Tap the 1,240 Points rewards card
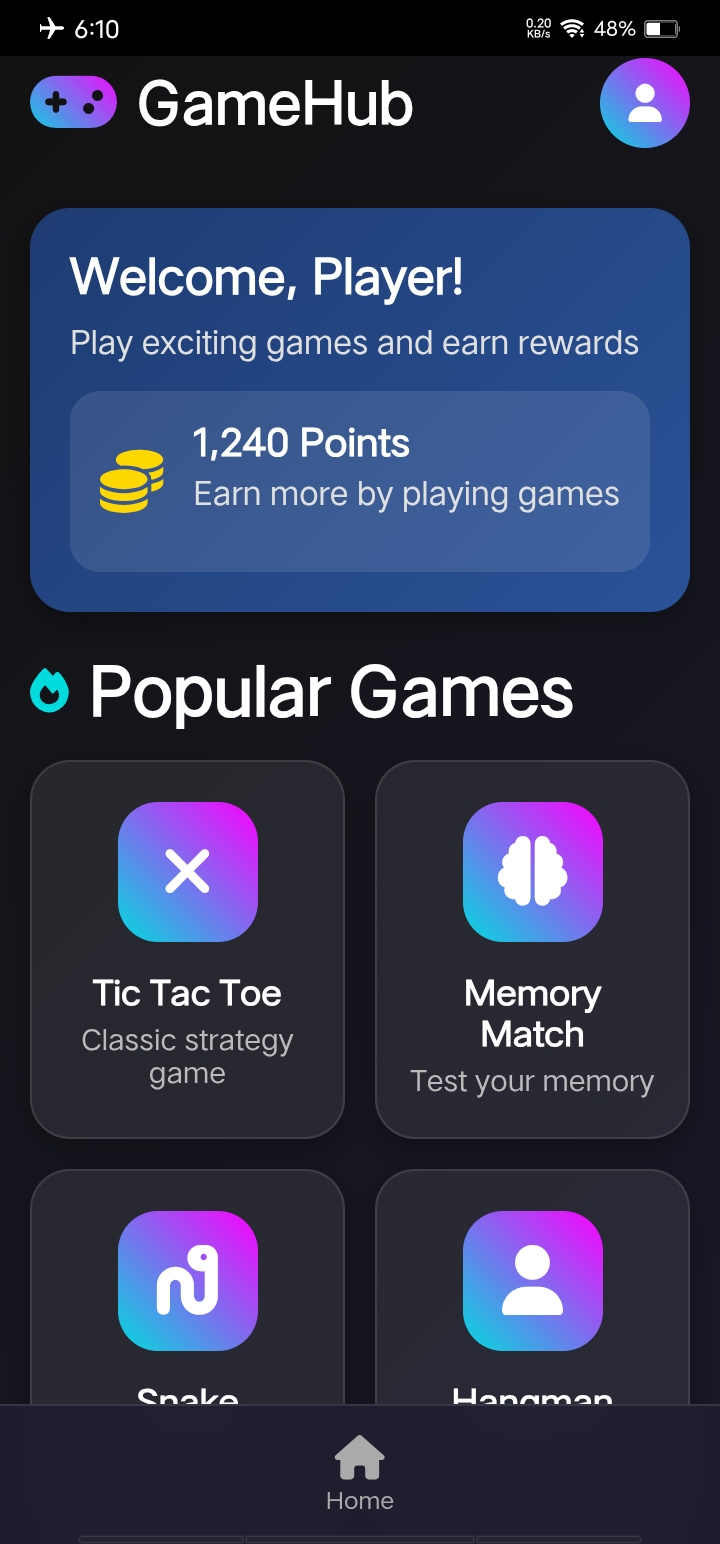Screen dimensions: 720x1544 click(x=360, y=481)
